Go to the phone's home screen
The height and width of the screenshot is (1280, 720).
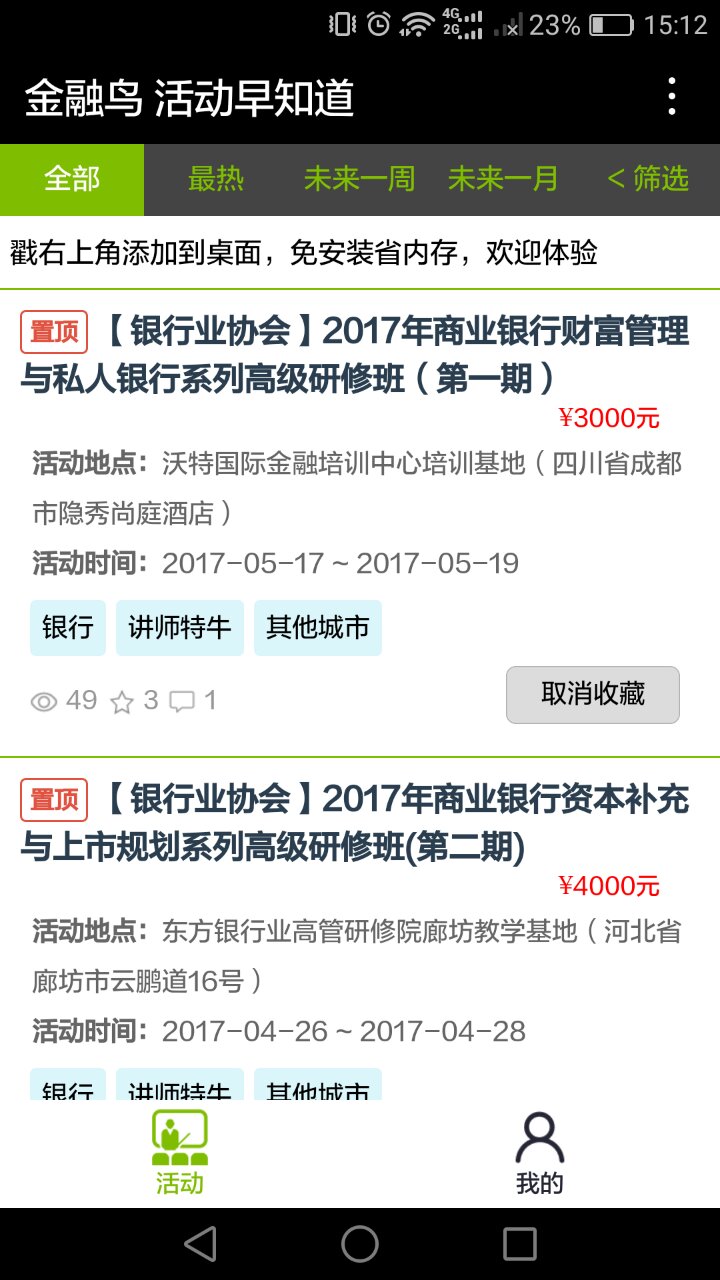click(x=360, y=1244)
